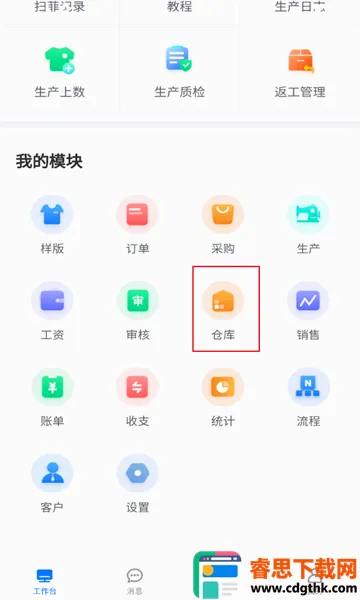Switch to the 工作台 tab
Viewport: 360px width, 600px height.
tap(45, 582)
